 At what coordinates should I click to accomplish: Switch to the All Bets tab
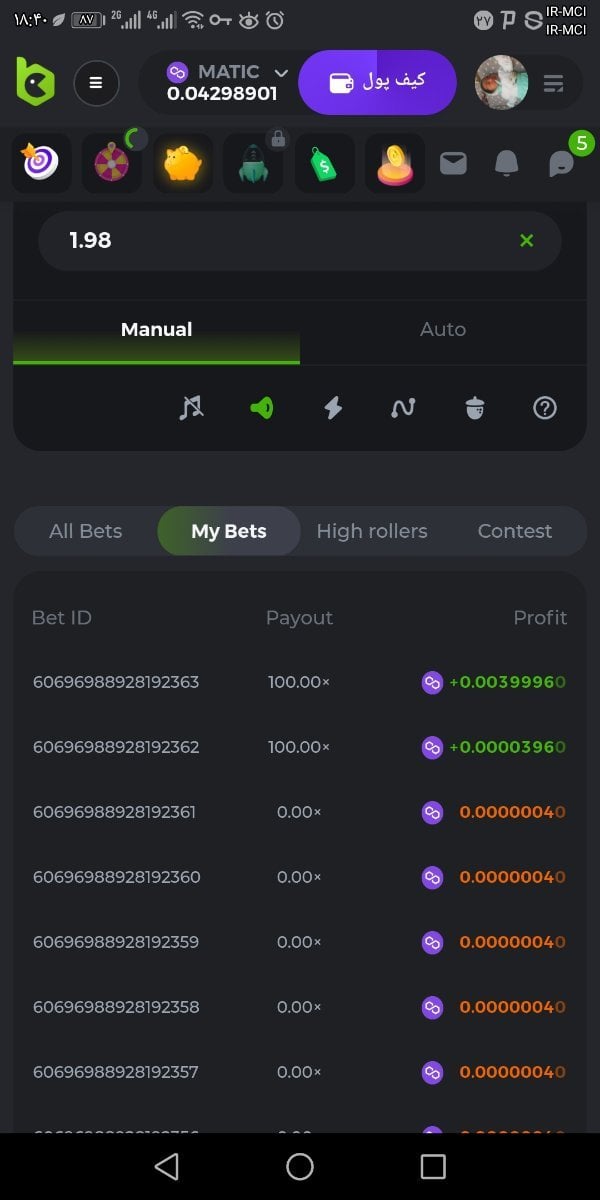point(86,531)
